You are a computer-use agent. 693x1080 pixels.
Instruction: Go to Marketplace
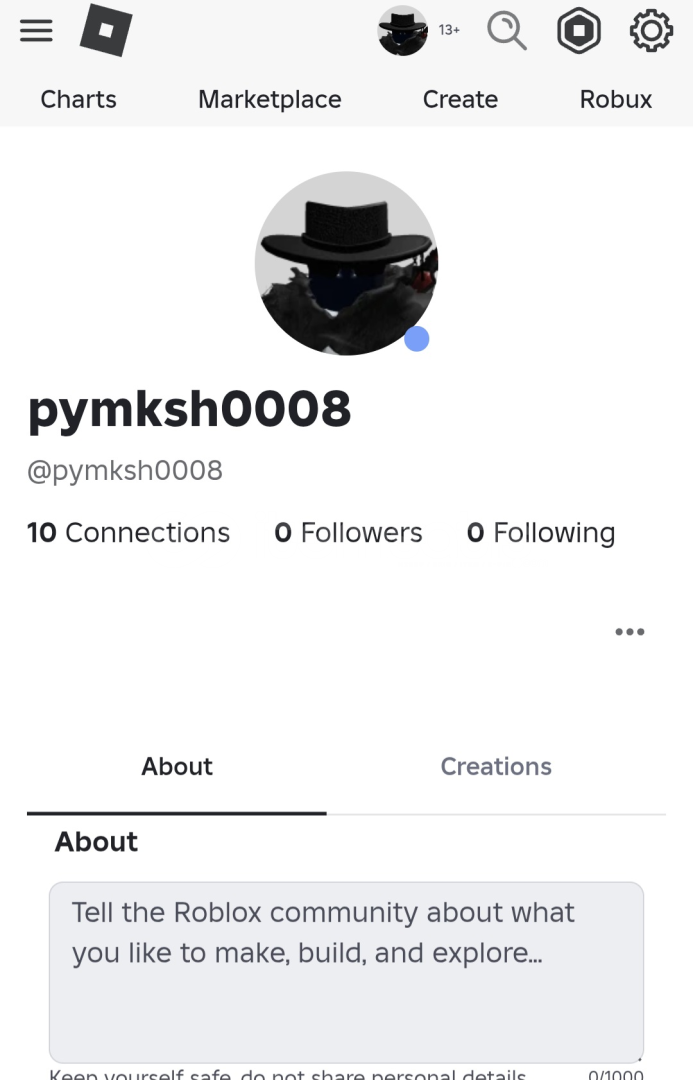[269, 99]
